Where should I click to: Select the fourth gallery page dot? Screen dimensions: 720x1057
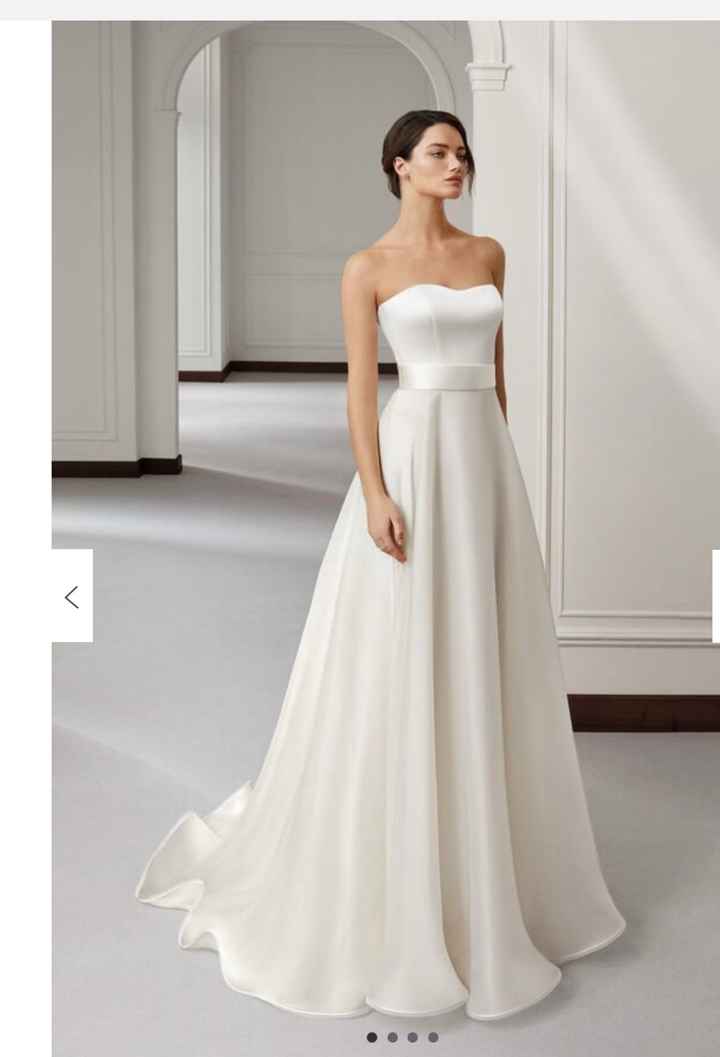pos(433,1037)
